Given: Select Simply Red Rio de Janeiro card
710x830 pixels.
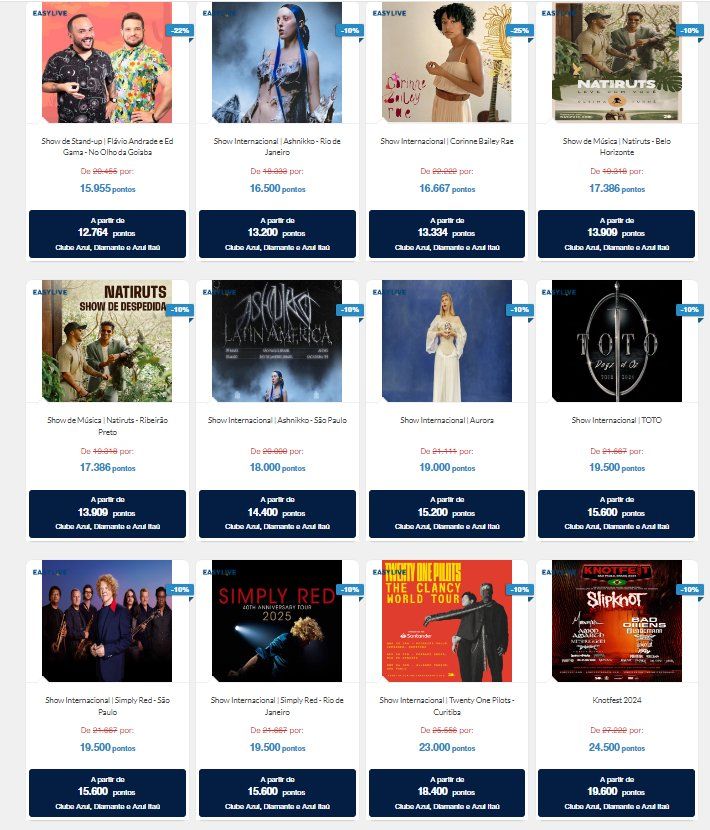Looking at the screenshot, I should [277, 621].
